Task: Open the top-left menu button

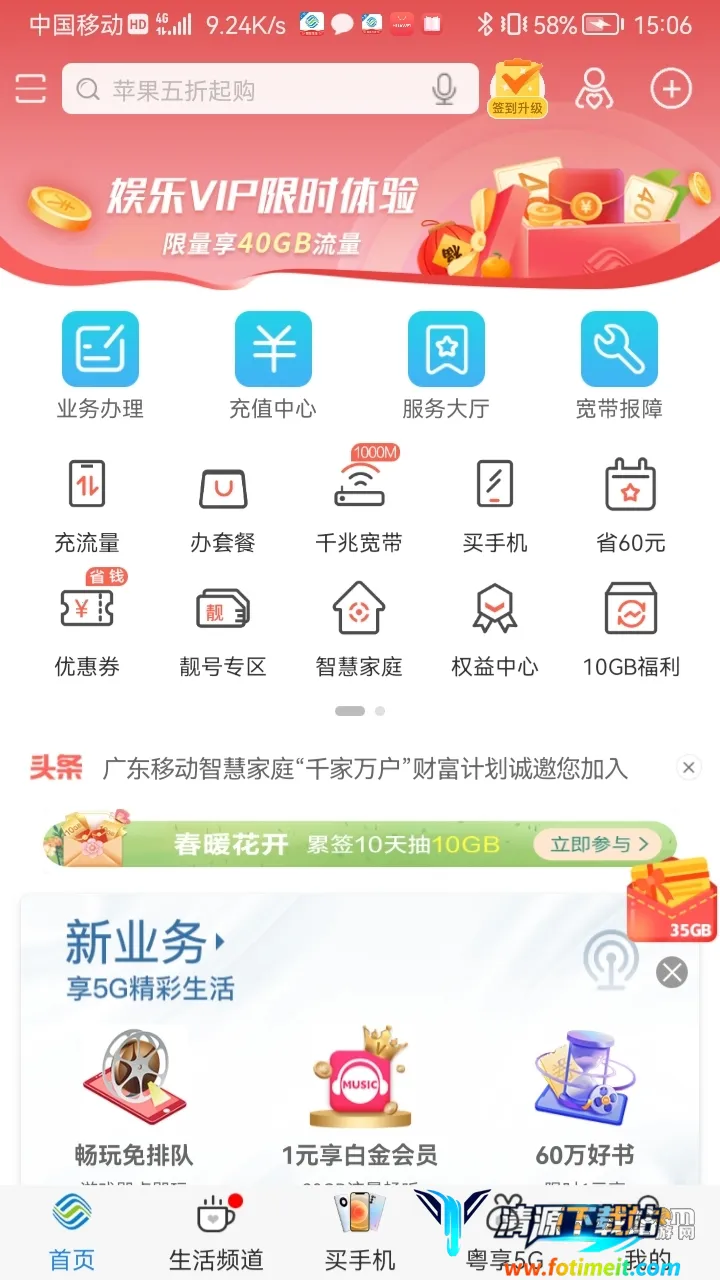Action: [x=31, y=89]
